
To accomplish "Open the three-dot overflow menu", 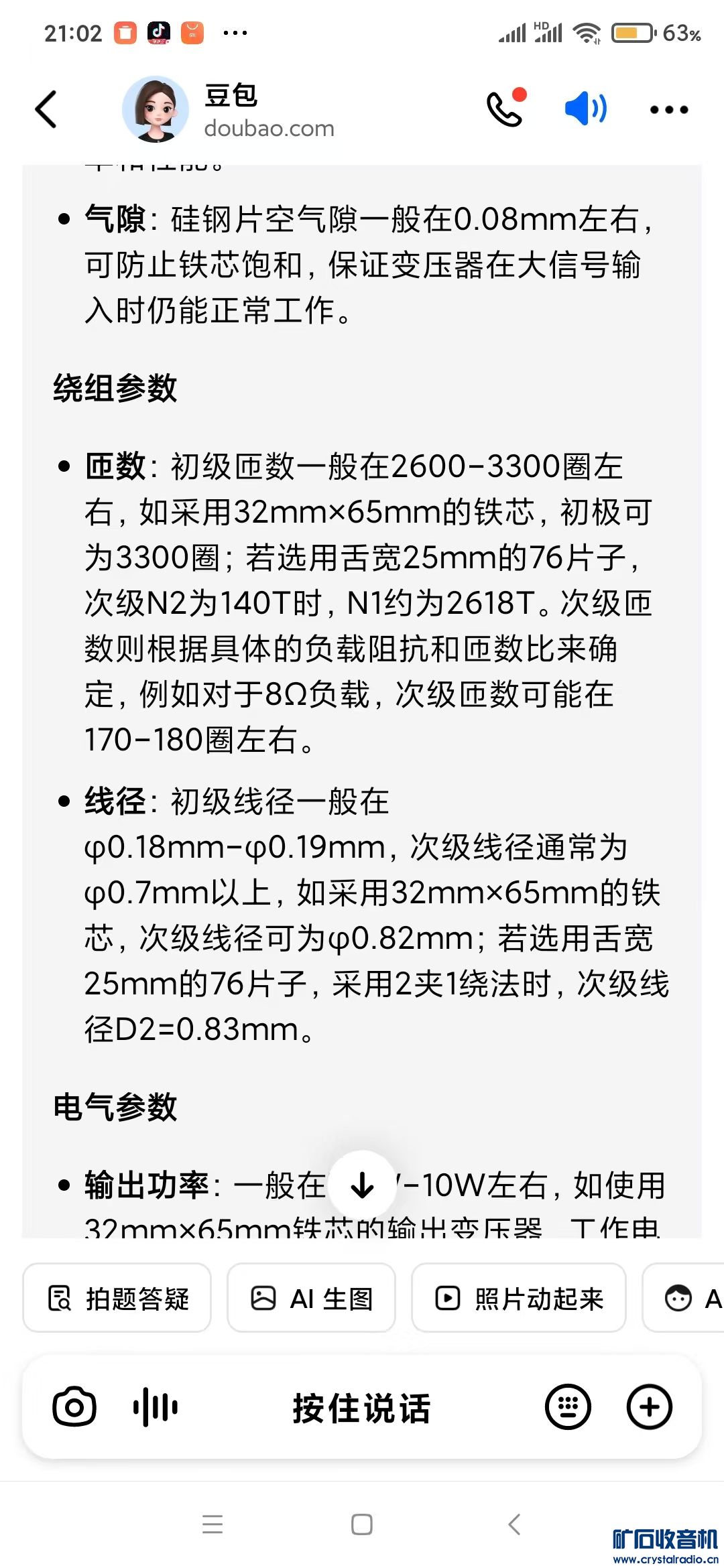I will (668, 110).
